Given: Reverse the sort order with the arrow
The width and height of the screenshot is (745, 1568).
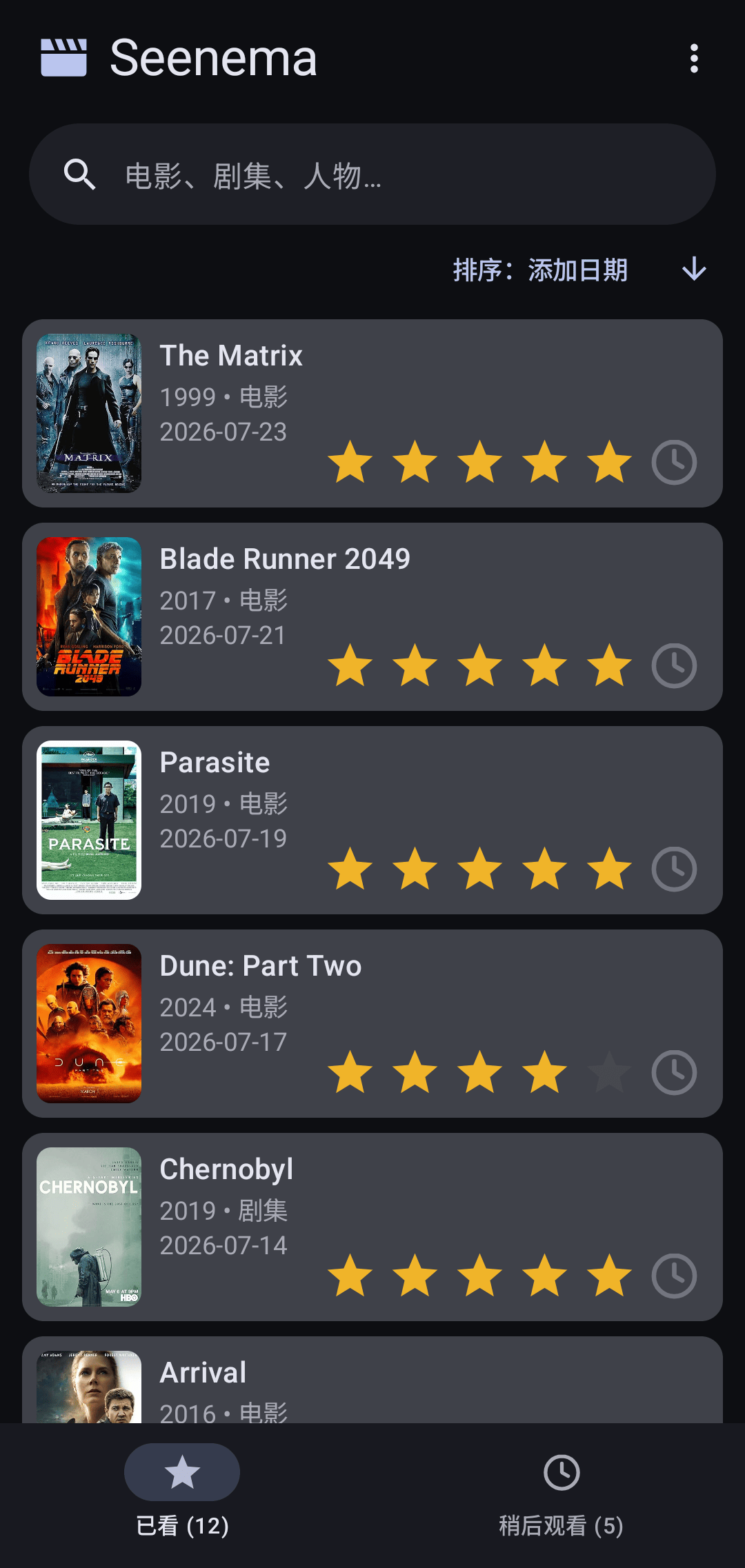Looking at the screenshot, I should (694, 269).
